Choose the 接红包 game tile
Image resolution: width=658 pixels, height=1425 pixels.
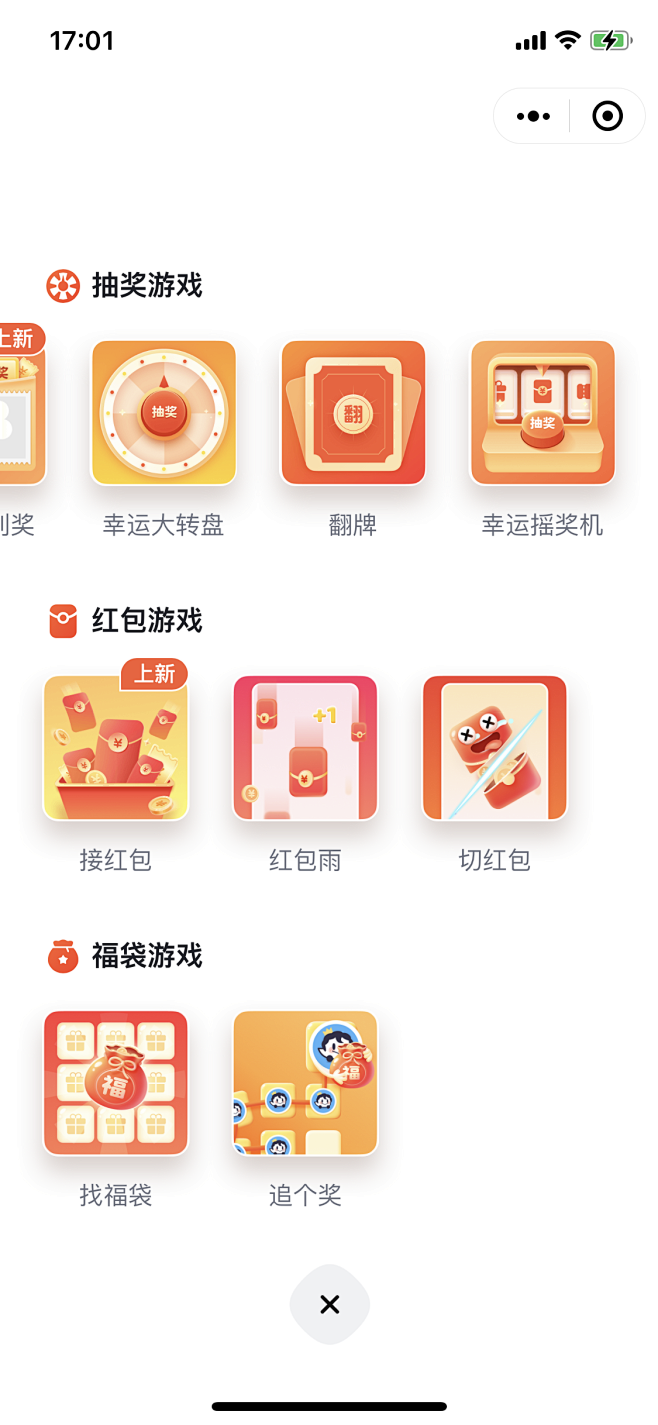point(116,748)
